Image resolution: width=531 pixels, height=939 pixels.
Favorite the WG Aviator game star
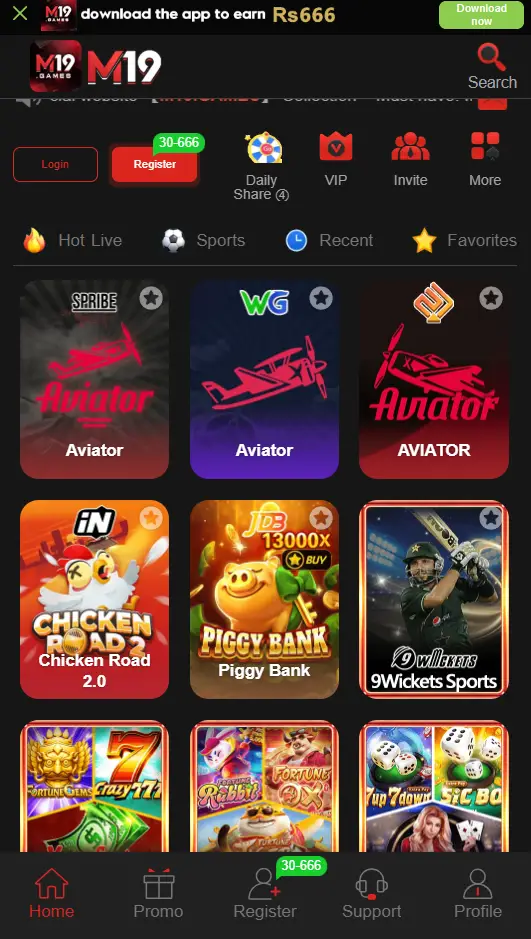[x=321, y=298]
